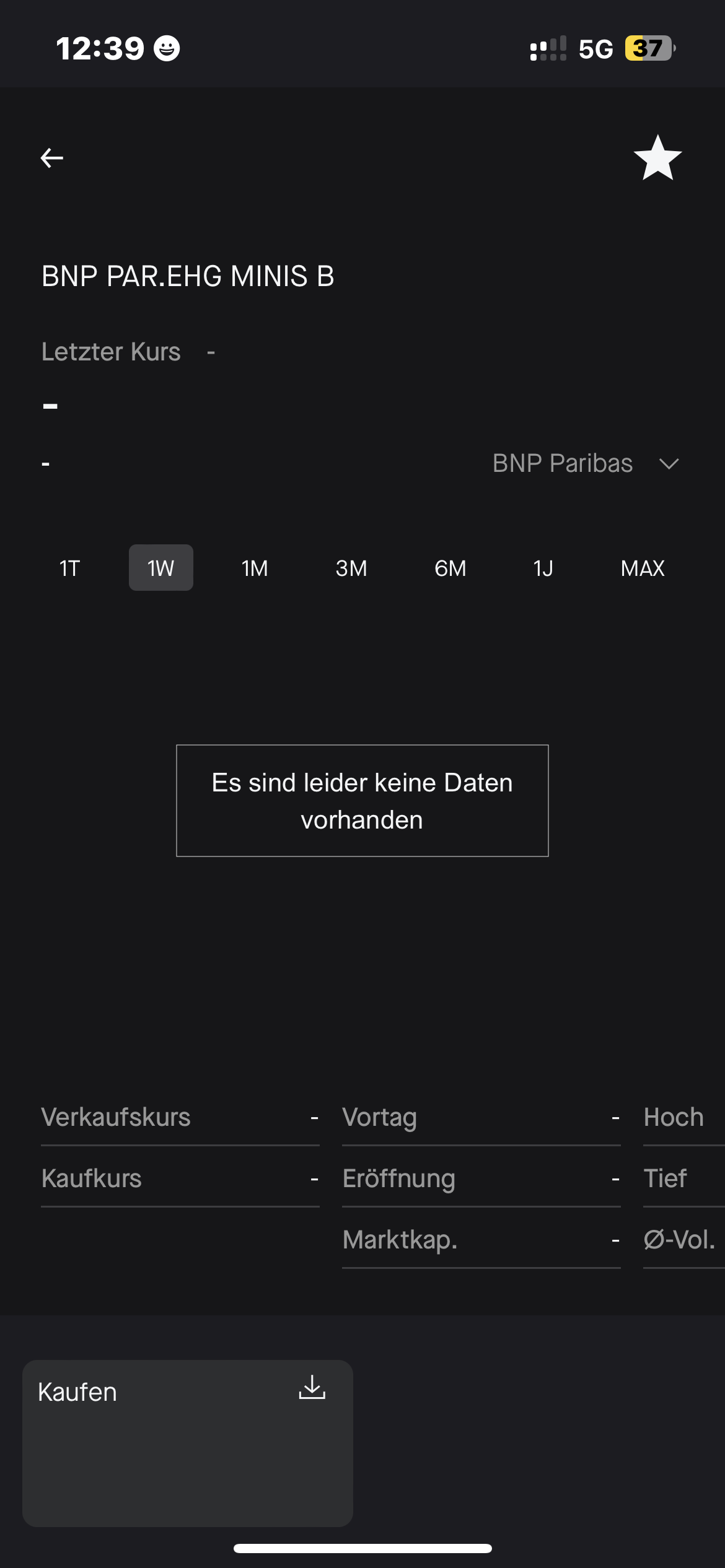Switch chart to MAX range
This screenshot has height=1568, width=725.
(x=643, y=568)
